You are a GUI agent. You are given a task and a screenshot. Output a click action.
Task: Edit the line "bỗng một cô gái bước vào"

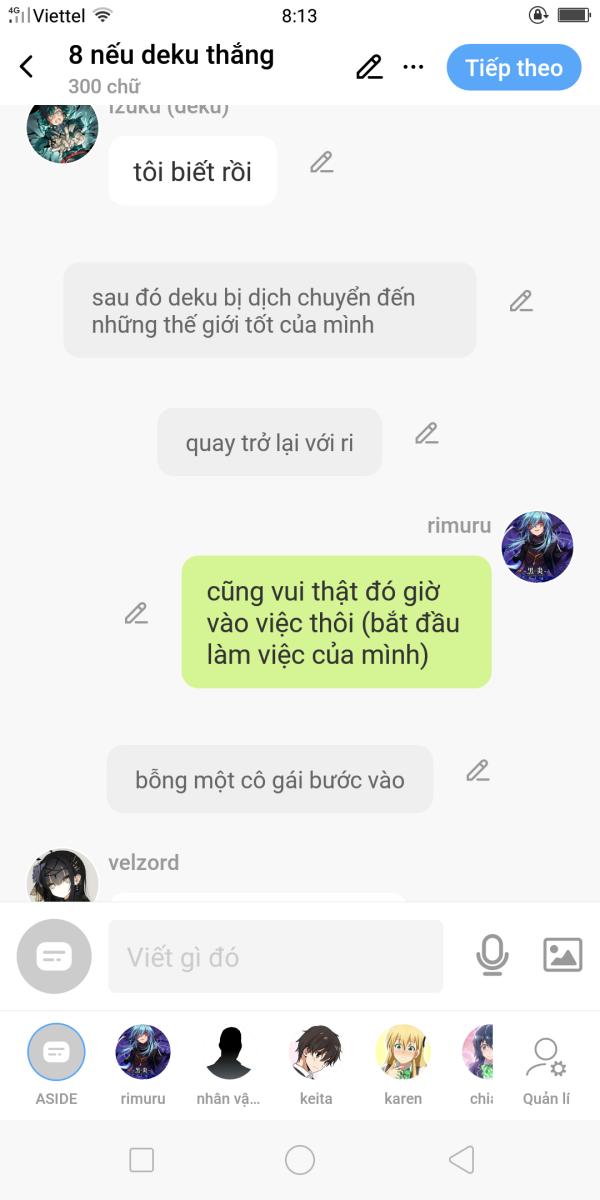click(x=478, y=771)
